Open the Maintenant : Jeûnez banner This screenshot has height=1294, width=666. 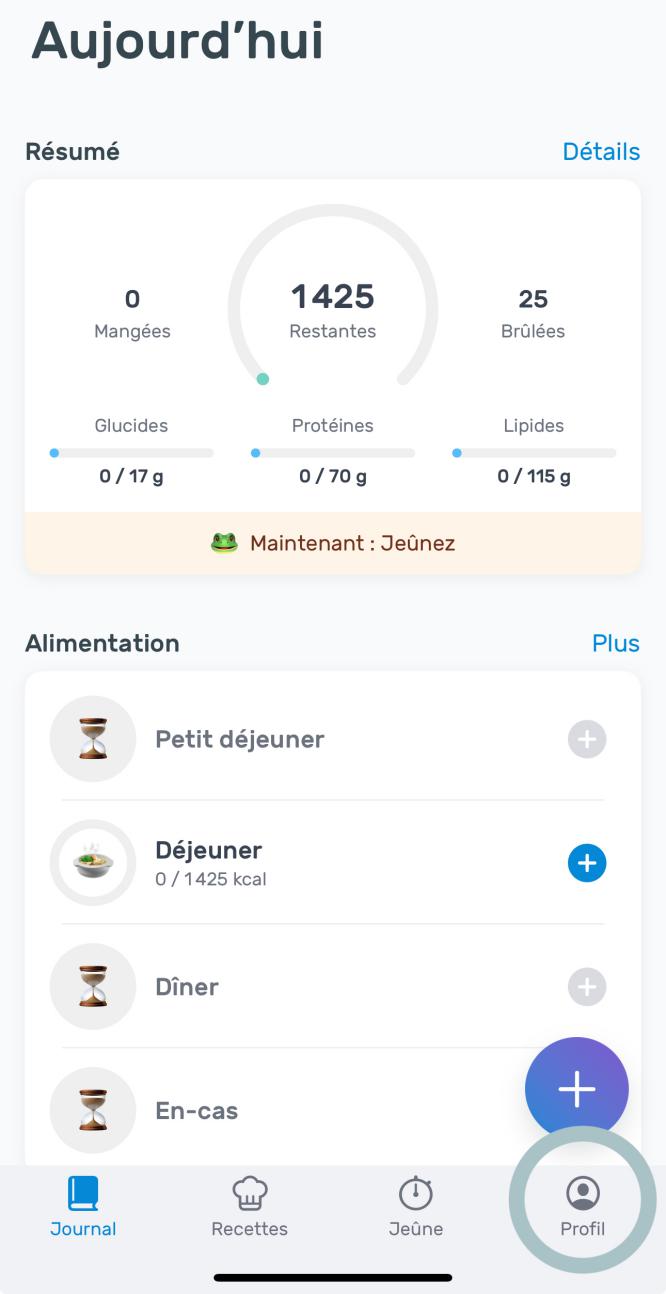point(333,544)
